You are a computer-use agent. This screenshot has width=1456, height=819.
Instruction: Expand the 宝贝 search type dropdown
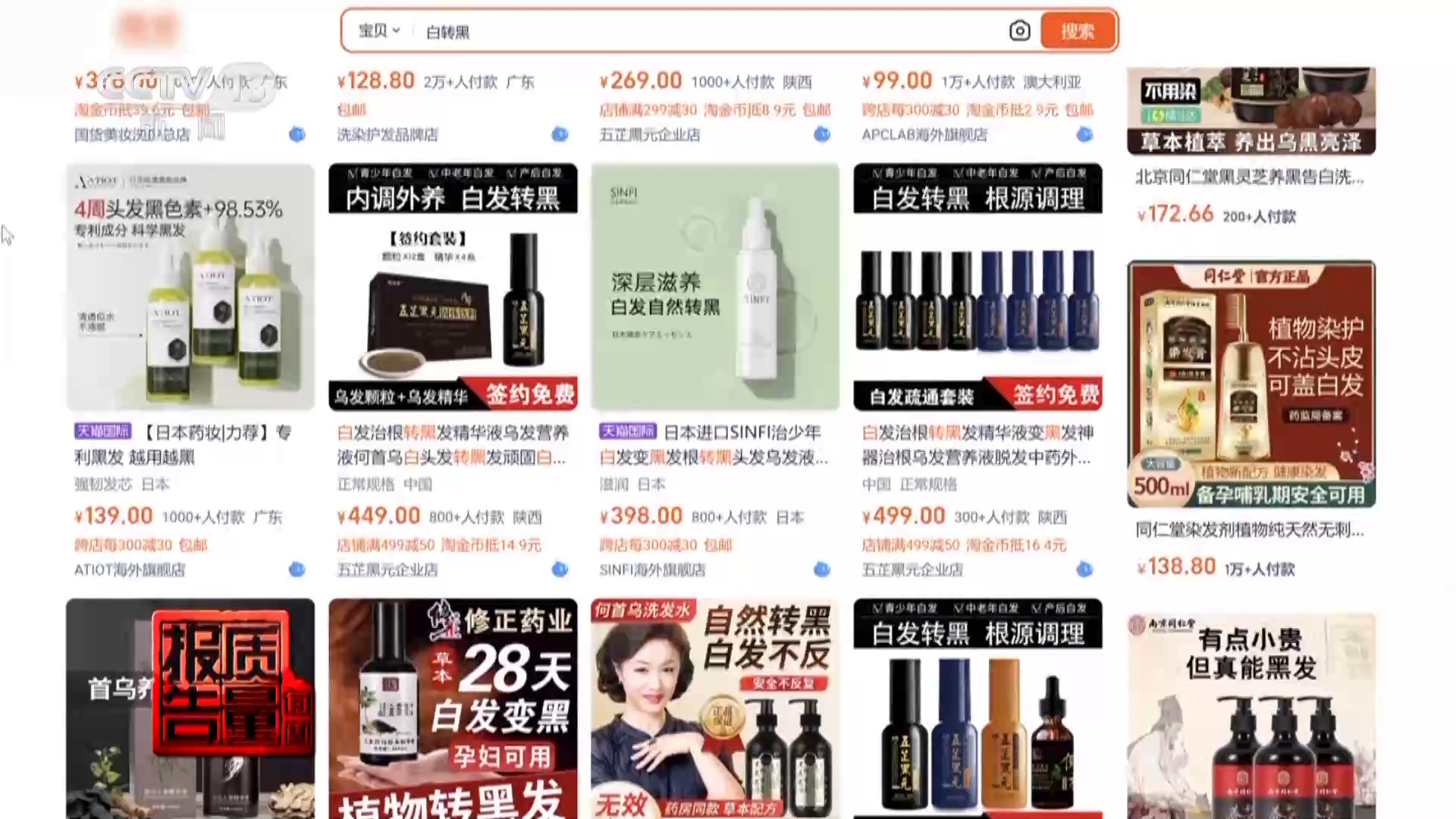pyautogui.click(x=379, y=31)
